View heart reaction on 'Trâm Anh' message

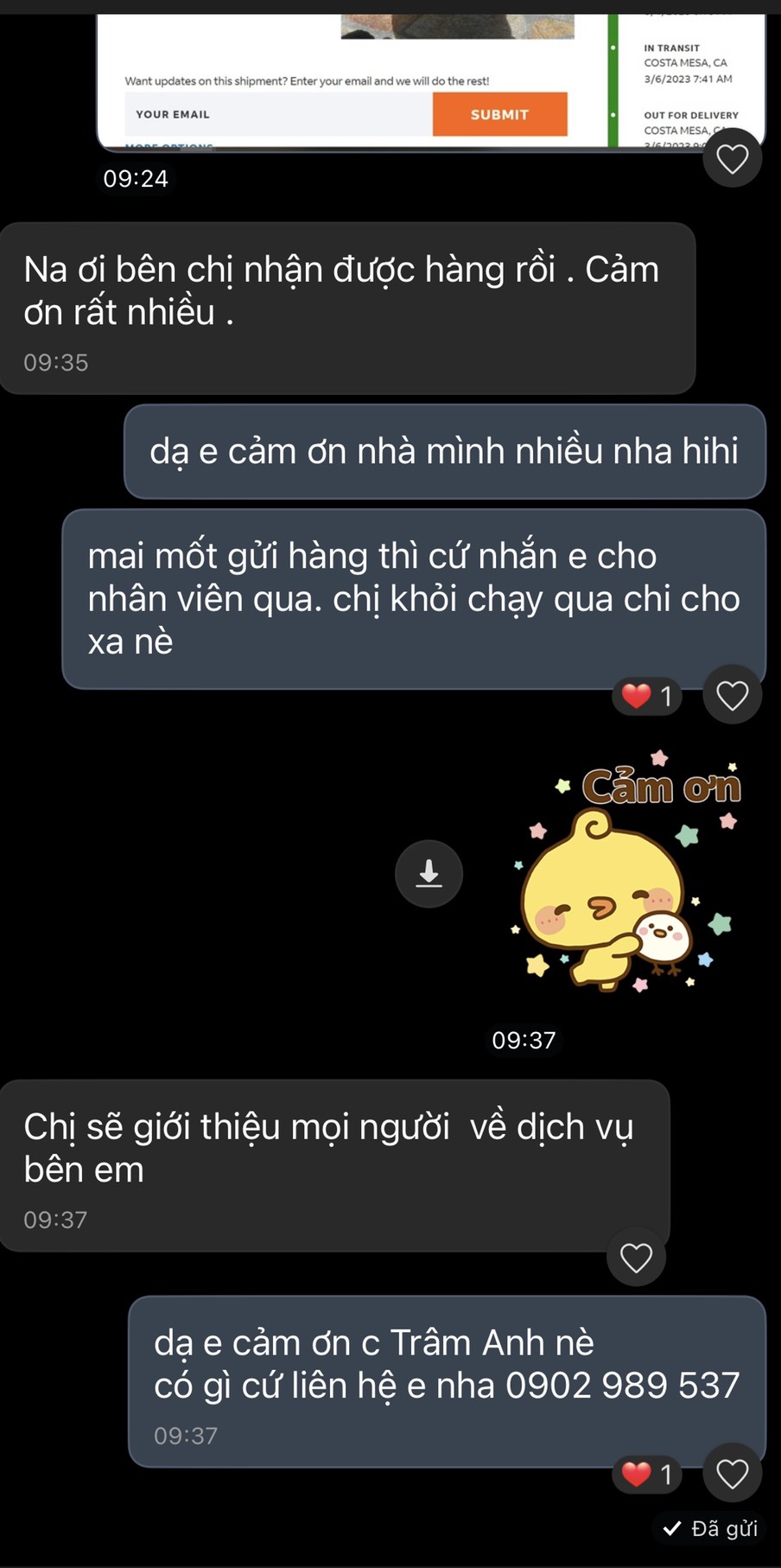(x=647, y=1474)
